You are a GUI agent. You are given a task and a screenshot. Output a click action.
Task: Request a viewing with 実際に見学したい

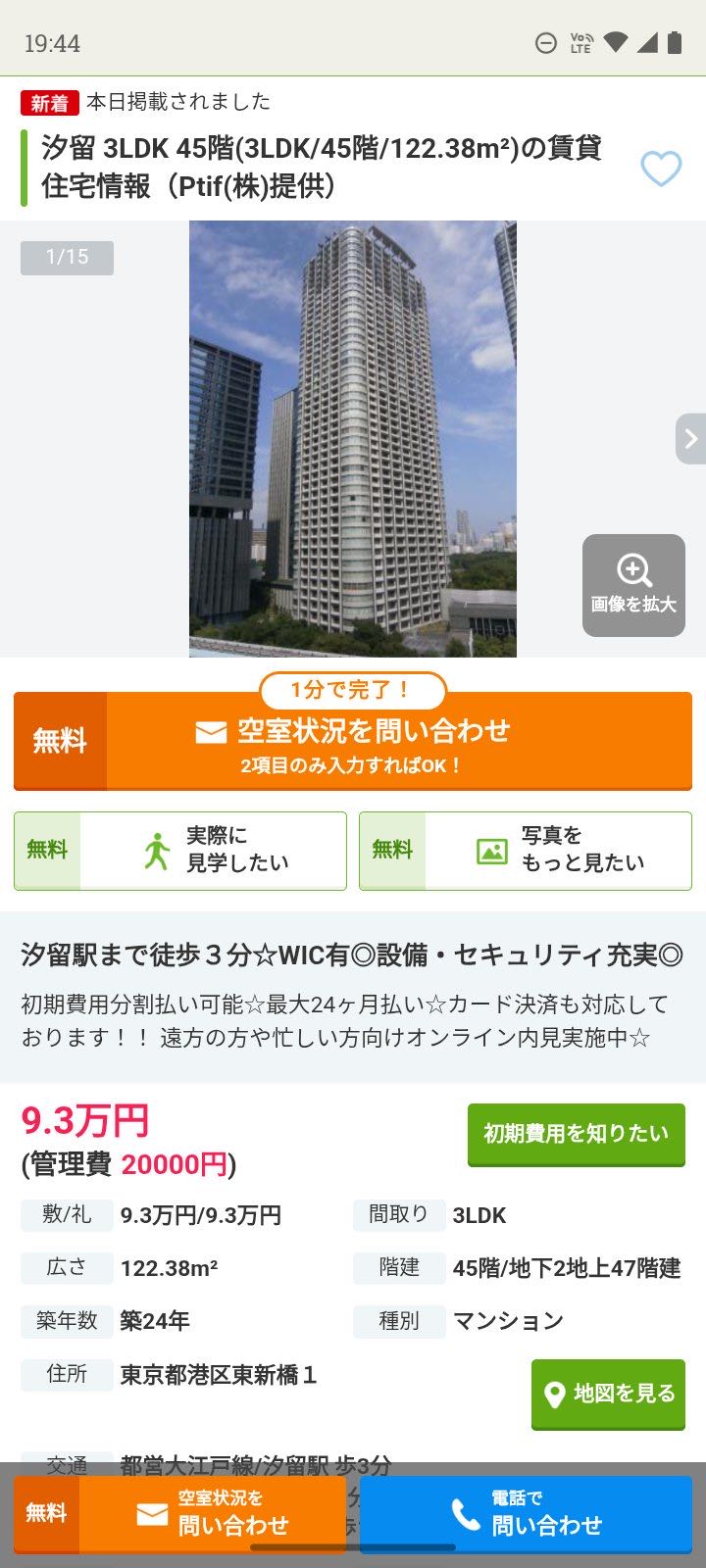pyautogui.click(x=180, y=851)
